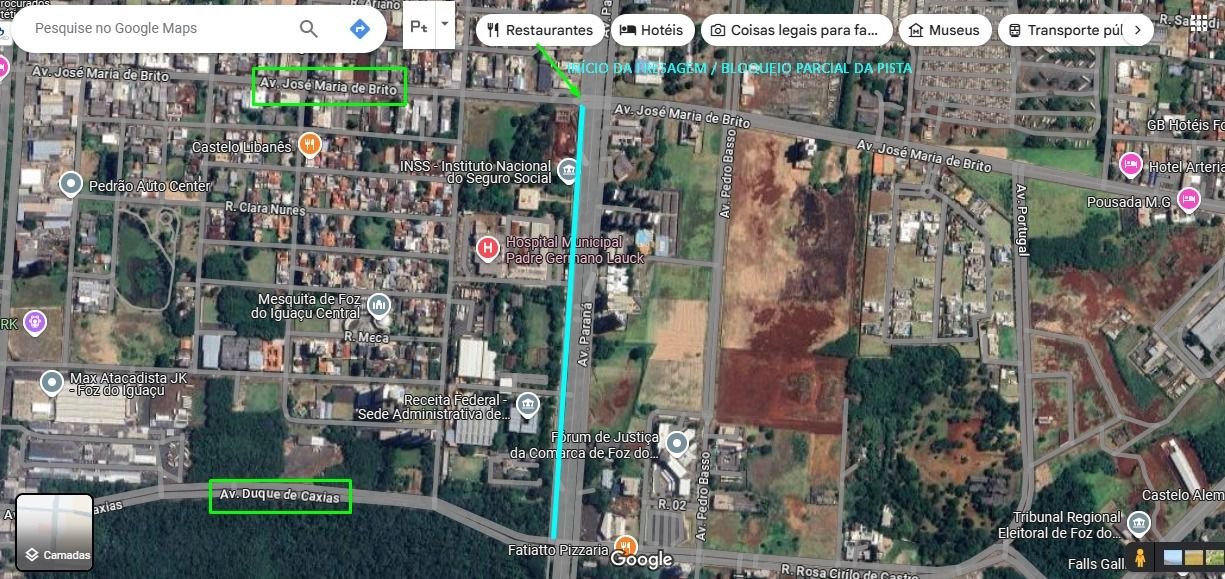The image size is (1225, 579).
Task: Open Hospital Municipal Padre Germano Lauck marker
Action: (x=488, y=249)
